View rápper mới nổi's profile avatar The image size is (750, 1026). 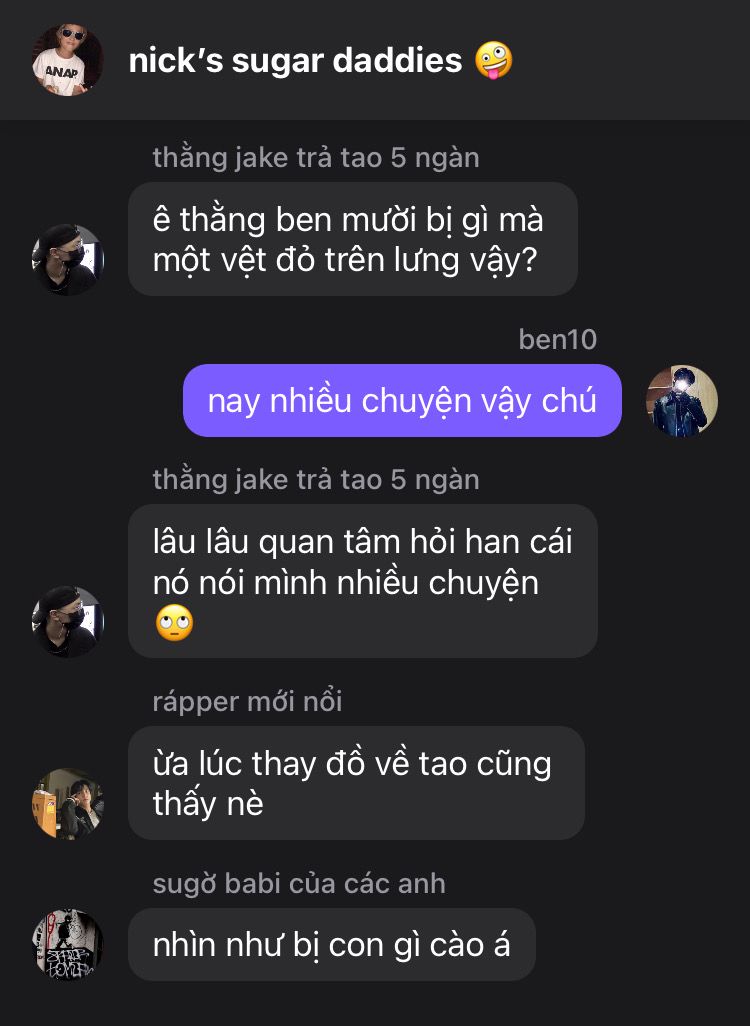pyautogui.click(x=68, y=804)
